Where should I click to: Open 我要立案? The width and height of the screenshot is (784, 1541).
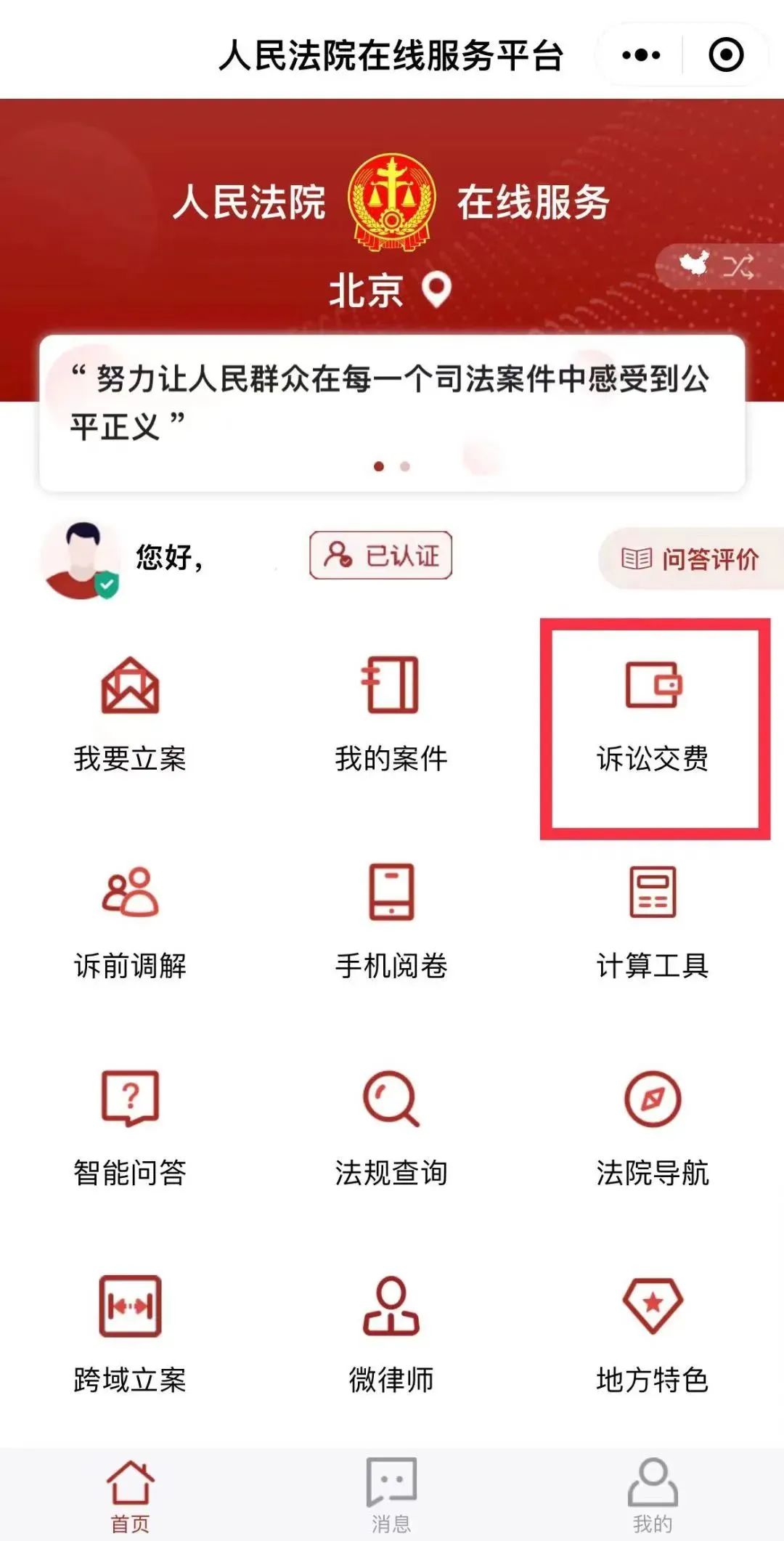(x=130, y=713)
